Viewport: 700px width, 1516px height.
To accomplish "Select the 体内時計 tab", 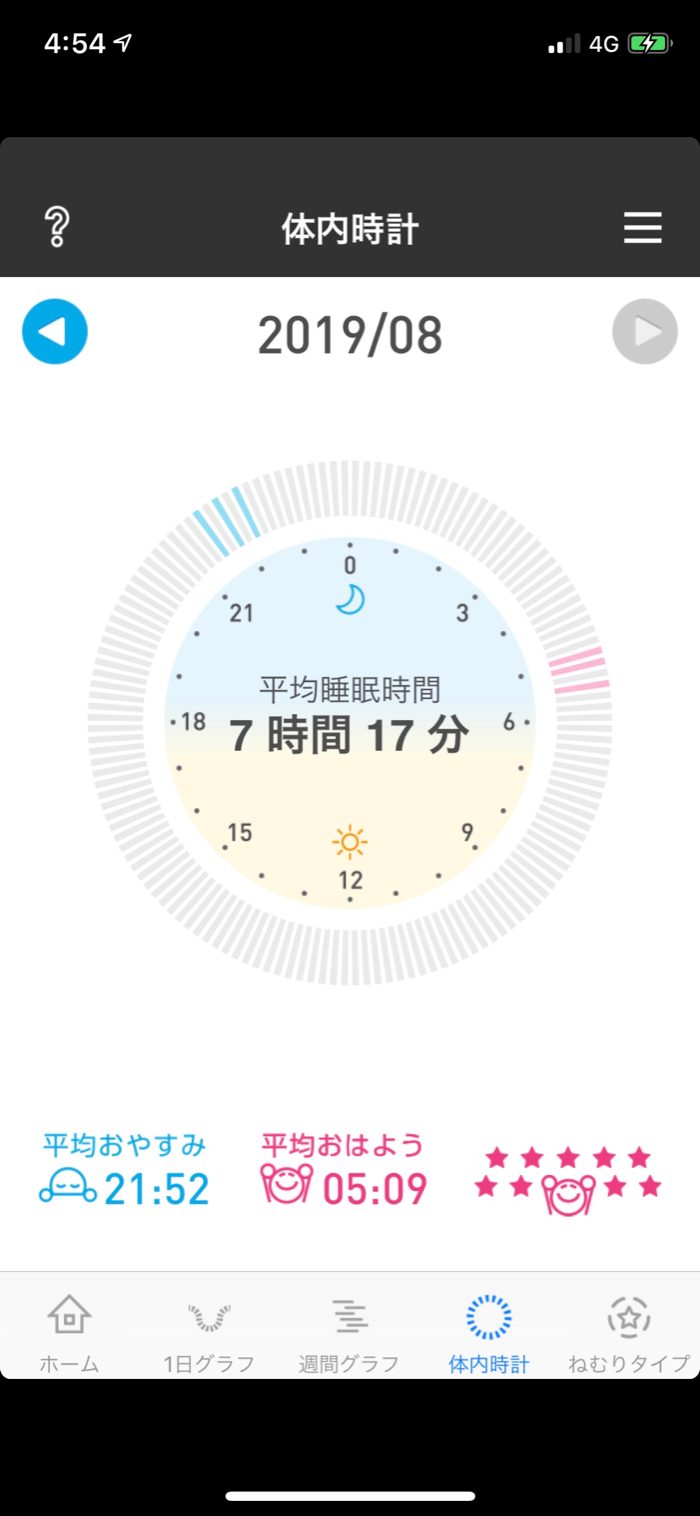I will (489, 1332).
